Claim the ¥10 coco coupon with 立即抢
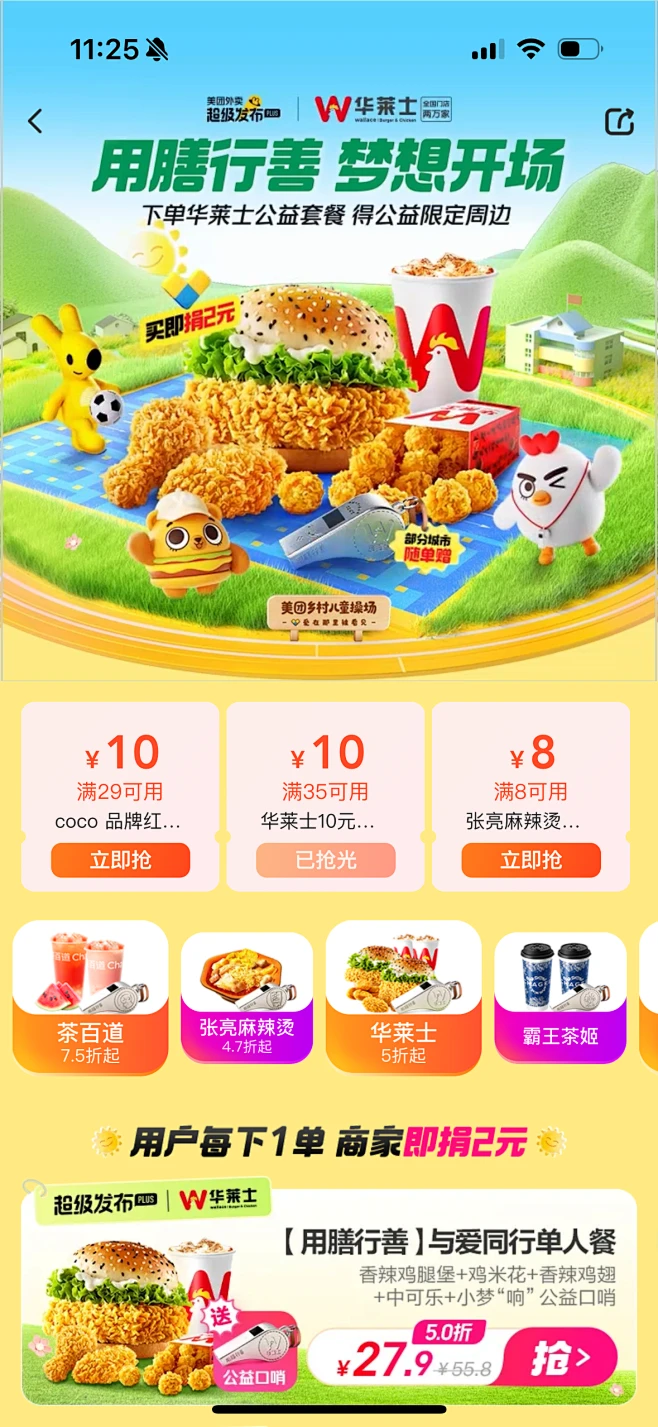The width and height of the screenshot is (658, 1427). pyautogui.click(x=120, y=860)
